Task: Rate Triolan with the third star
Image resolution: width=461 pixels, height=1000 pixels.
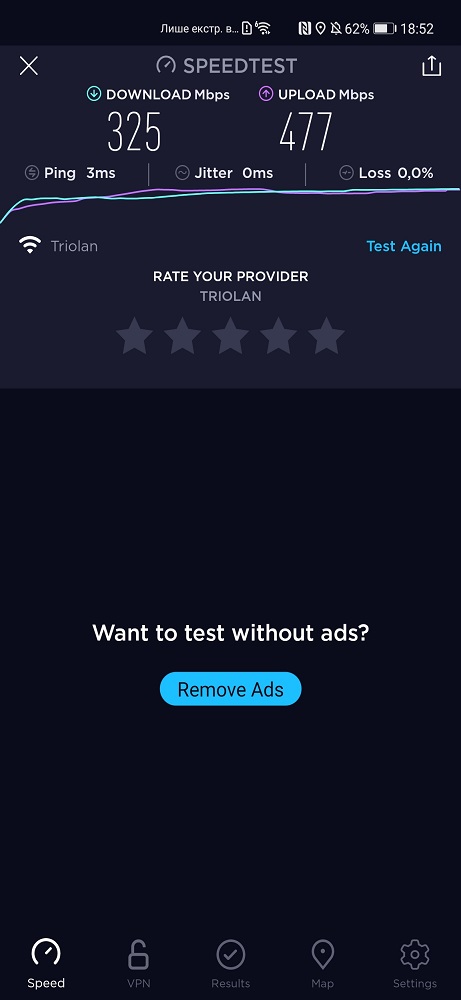Action: point(230,336)
